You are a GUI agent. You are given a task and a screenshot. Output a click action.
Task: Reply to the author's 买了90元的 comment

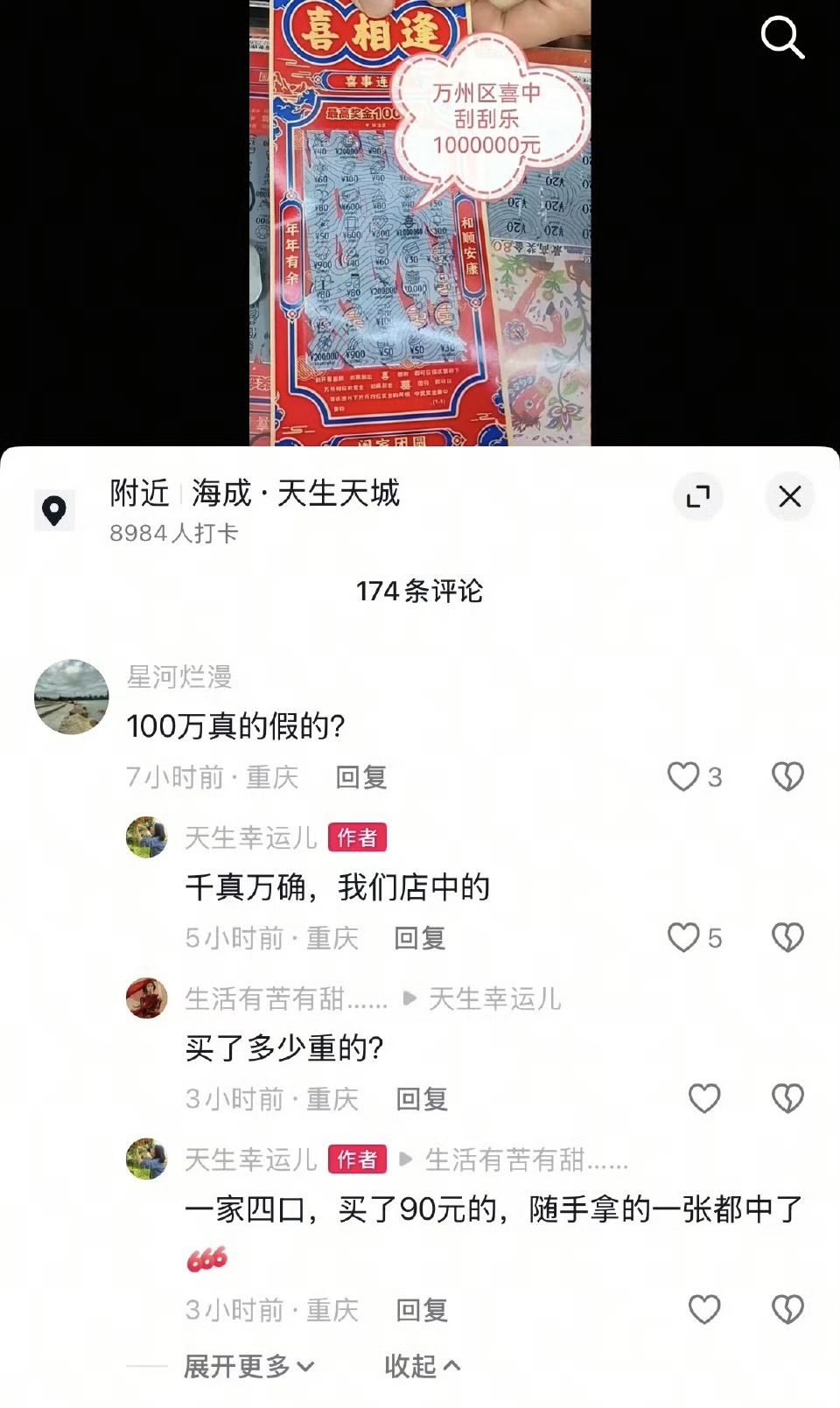point(421,1310)
